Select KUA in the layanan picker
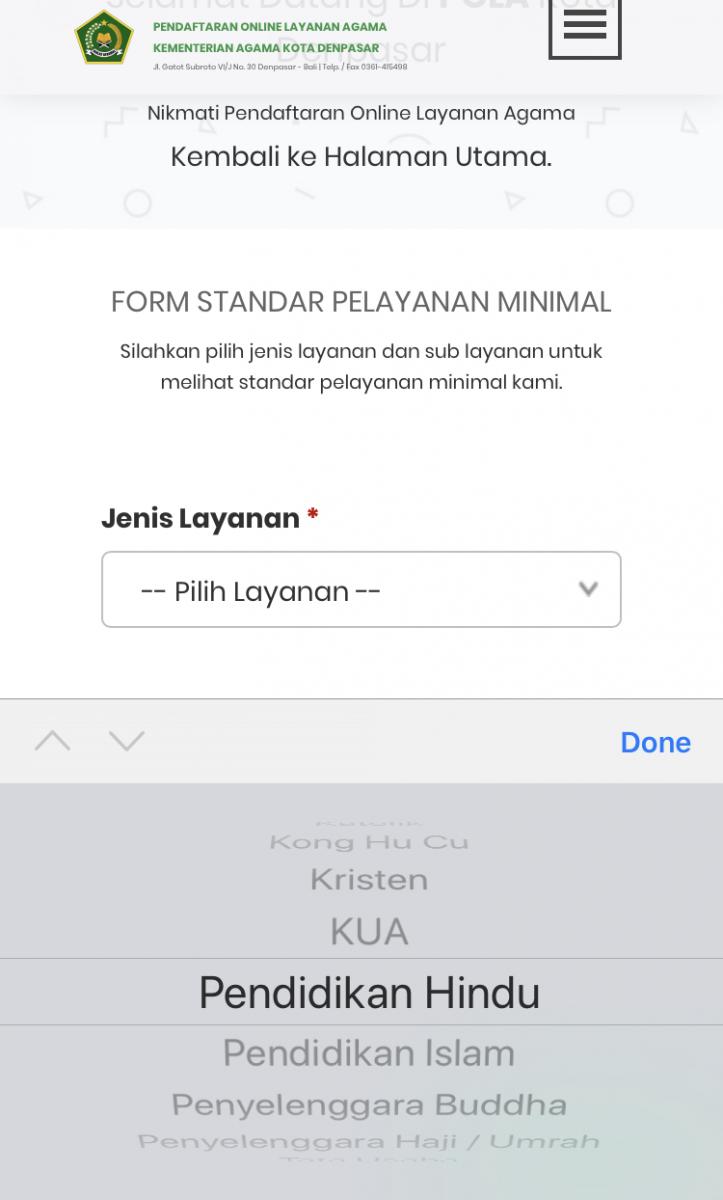This screenshot has height=1200, width=723. click(369, 931)
